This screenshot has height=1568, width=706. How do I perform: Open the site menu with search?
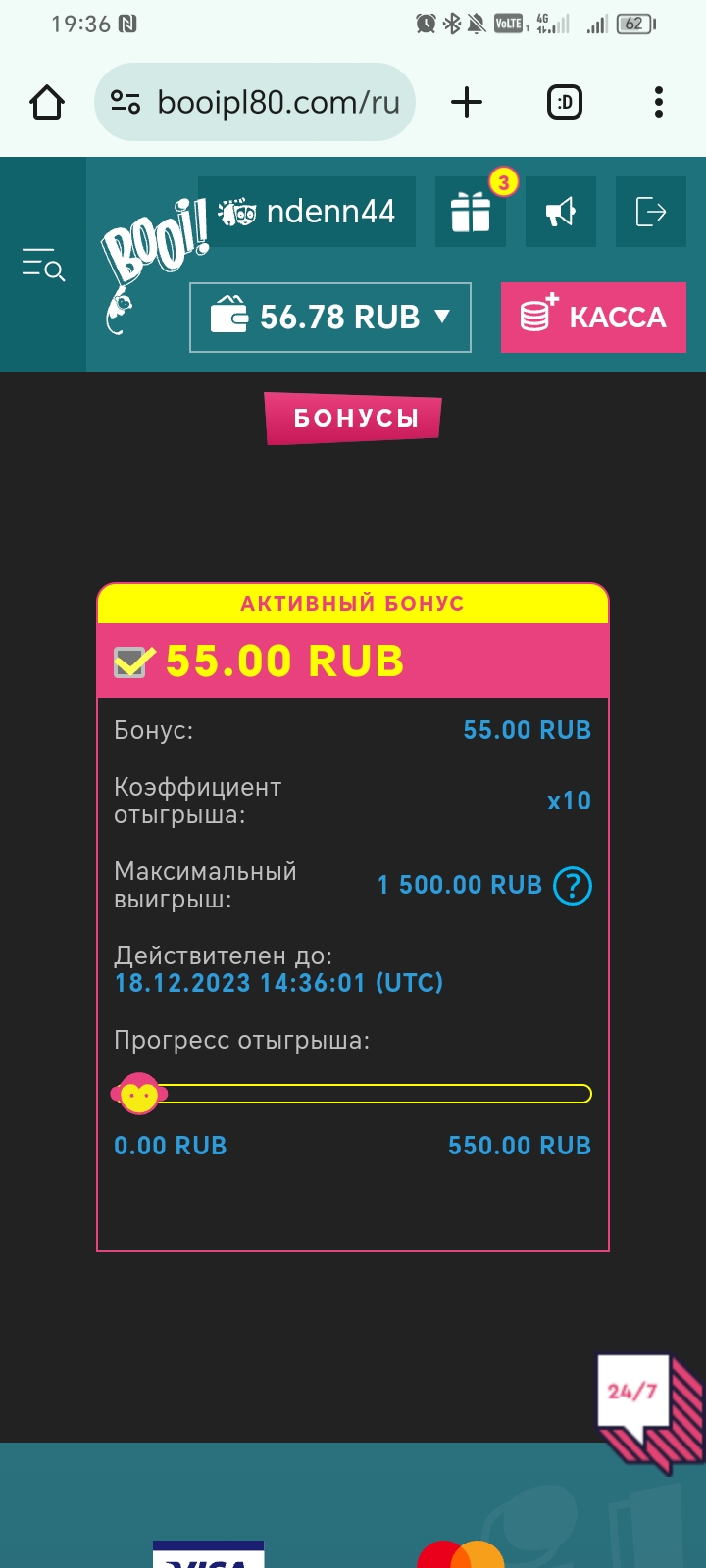click(x=43, y=265)
